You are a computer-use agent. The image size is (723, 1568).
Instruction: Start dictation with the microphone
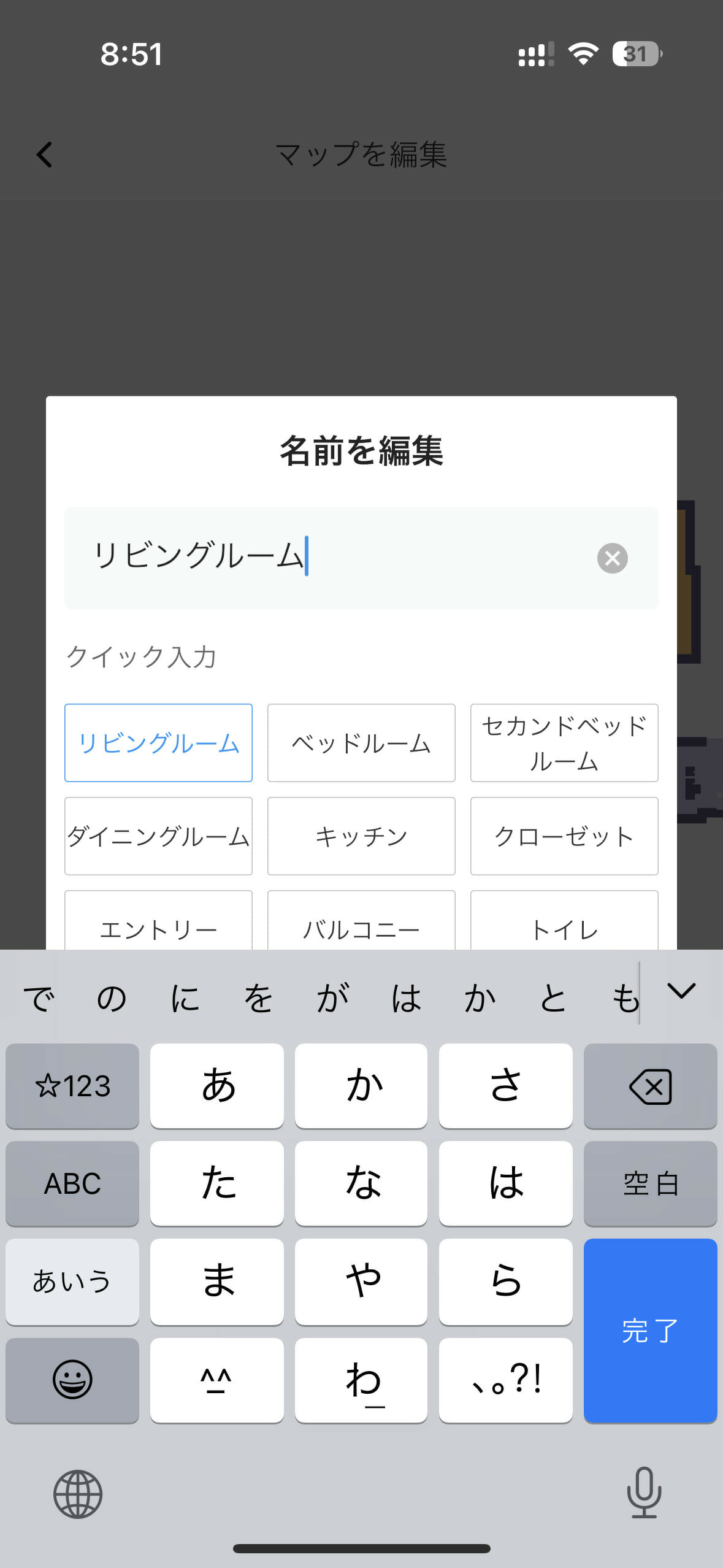[x=644, y=1492]
